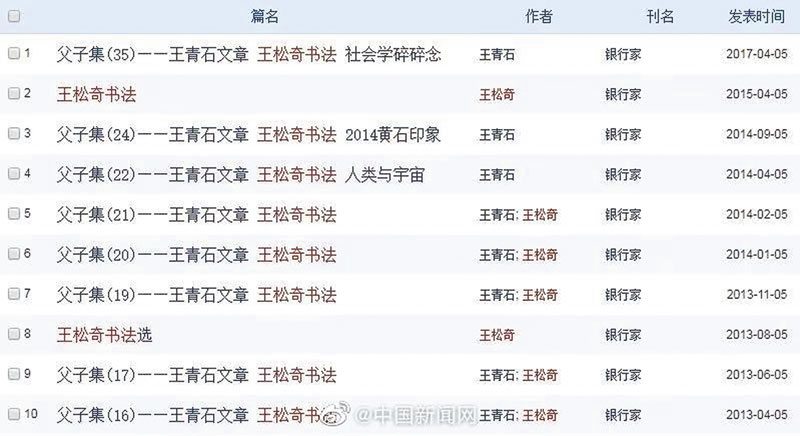Select the checkbox of result 2
Screen dimensions: 800x436
click(x=14, y=93)
